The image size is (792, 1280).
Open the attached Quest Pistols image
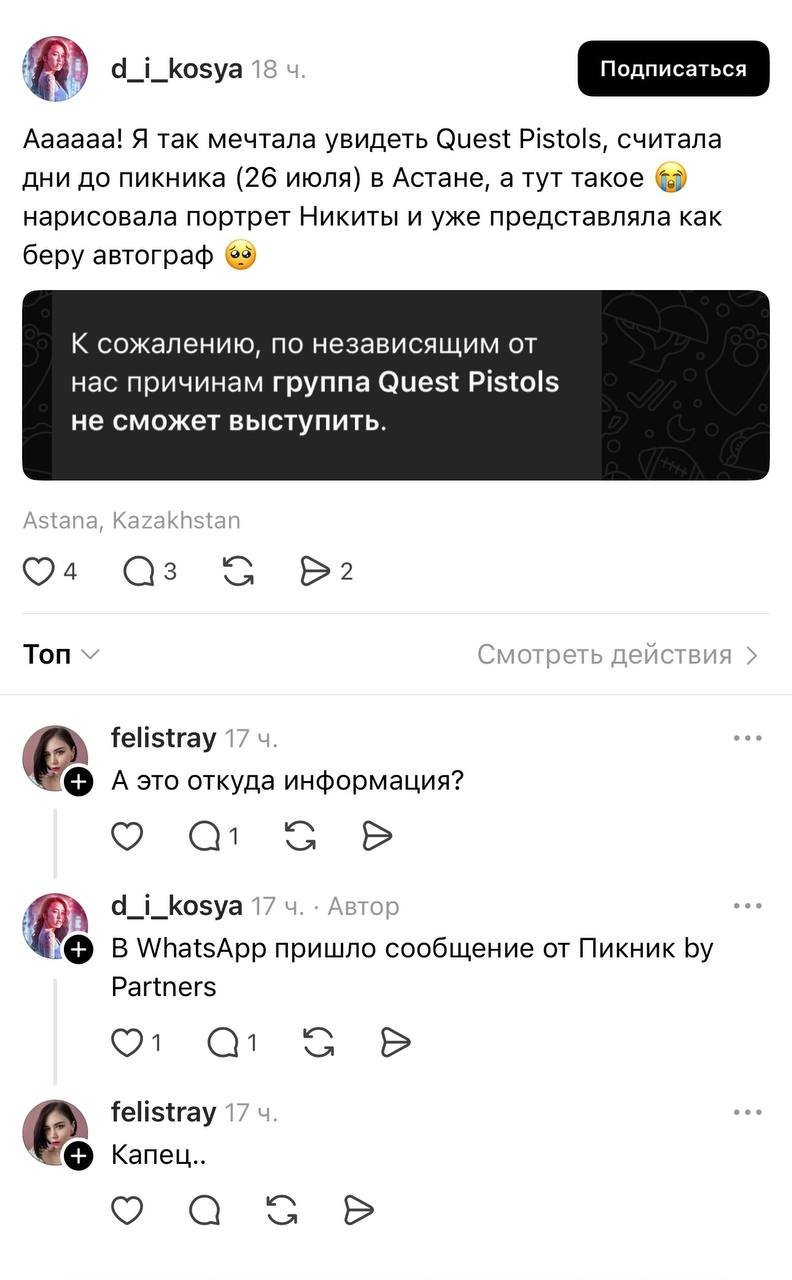click(396, 385)
